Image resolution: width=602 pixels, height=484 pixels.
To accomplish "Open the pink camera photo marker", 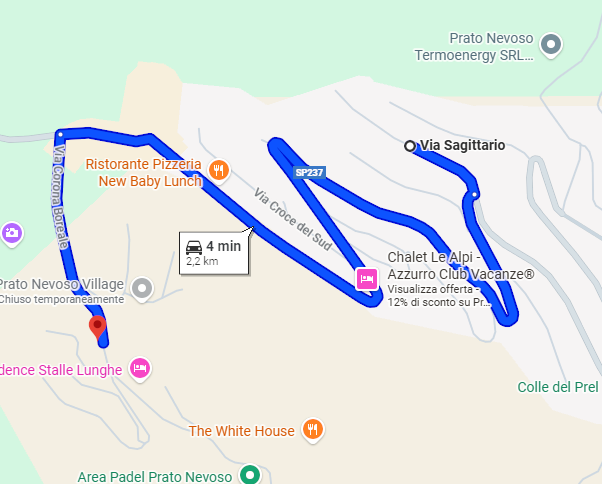I will point(12,233).
